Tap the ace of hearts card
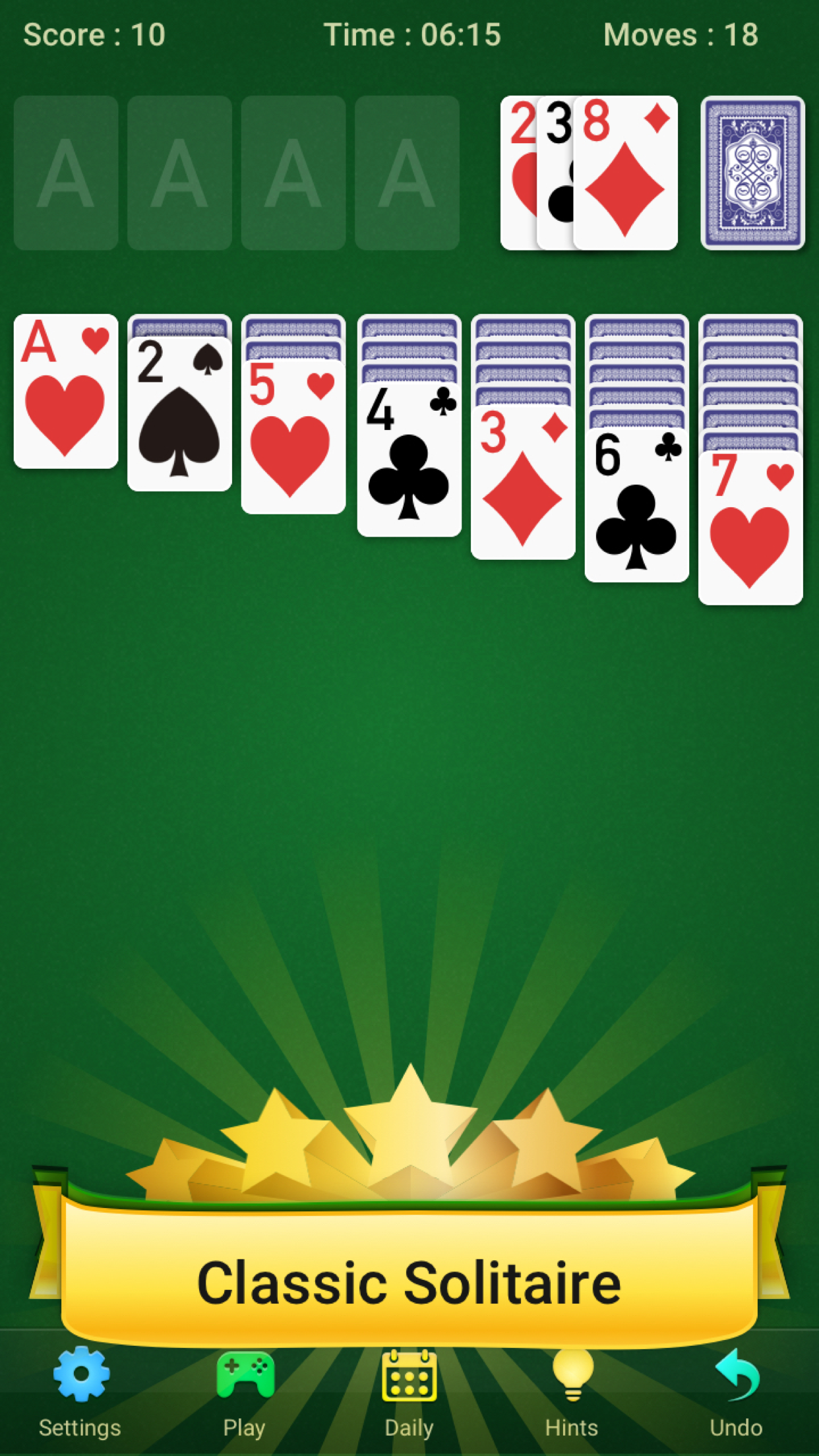Image resolution: width=819 pixels, height=1456 pixels. [x=66, y=391]
